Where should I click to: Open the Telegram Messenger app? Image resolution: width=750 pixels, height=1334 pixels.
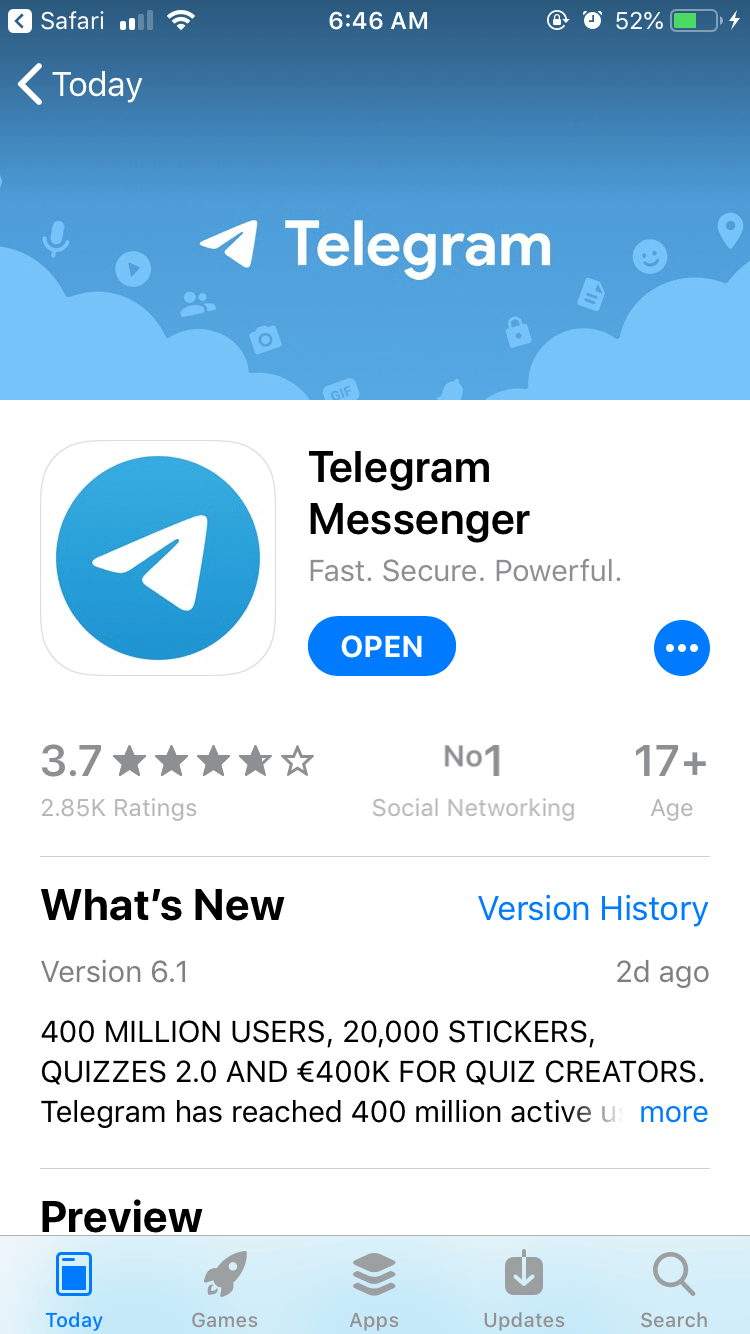[x=381, y=647]
